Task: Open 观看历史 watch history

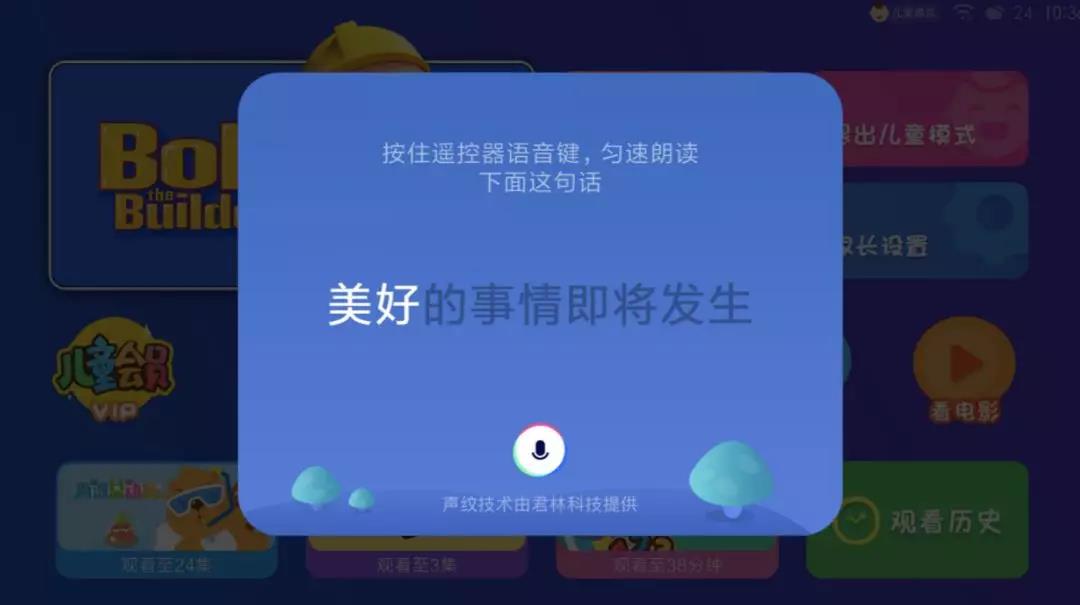Action: [917, 520]
